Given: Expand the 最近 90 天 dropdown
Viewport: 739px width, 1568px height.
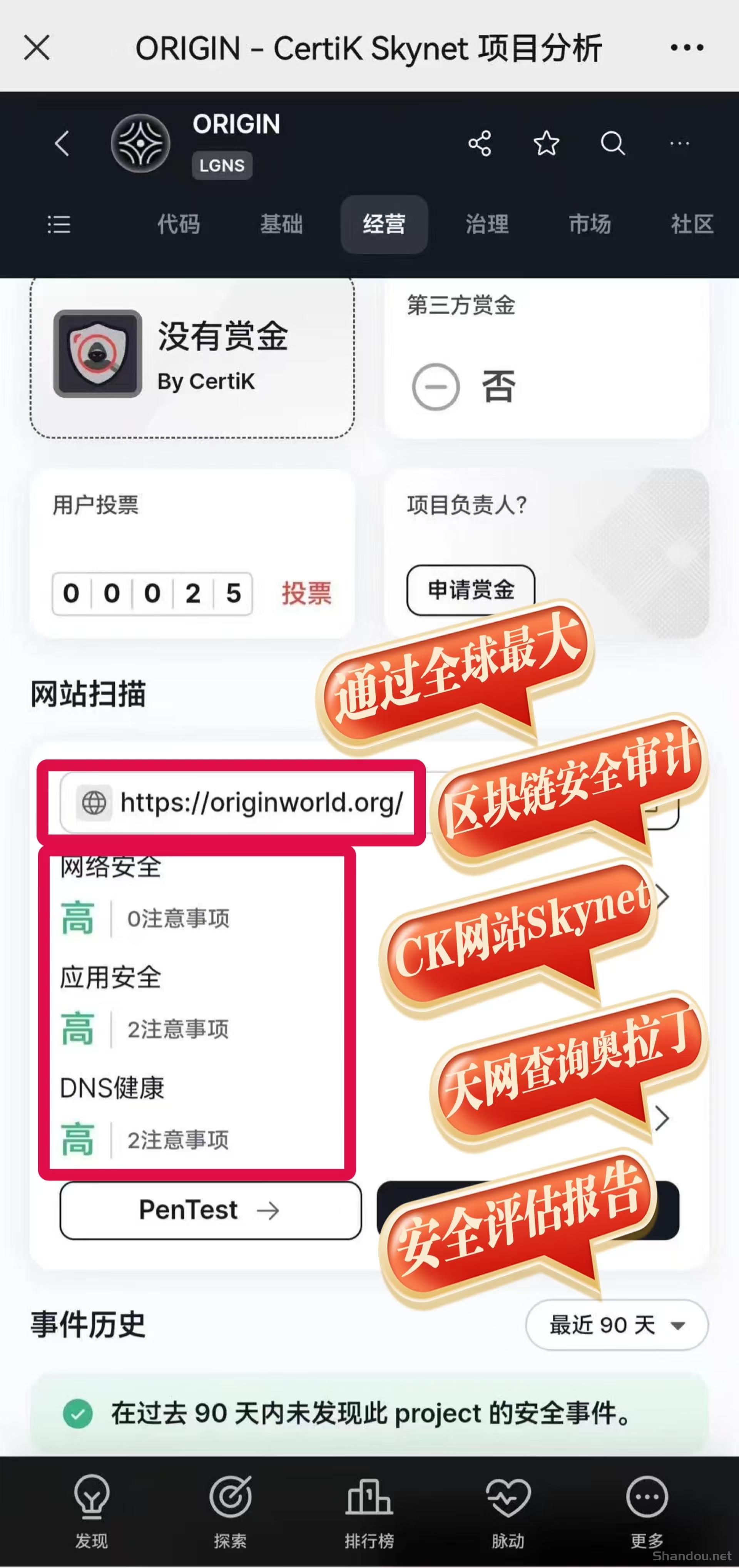Looking at the screenshot, I should [617, 1325].
